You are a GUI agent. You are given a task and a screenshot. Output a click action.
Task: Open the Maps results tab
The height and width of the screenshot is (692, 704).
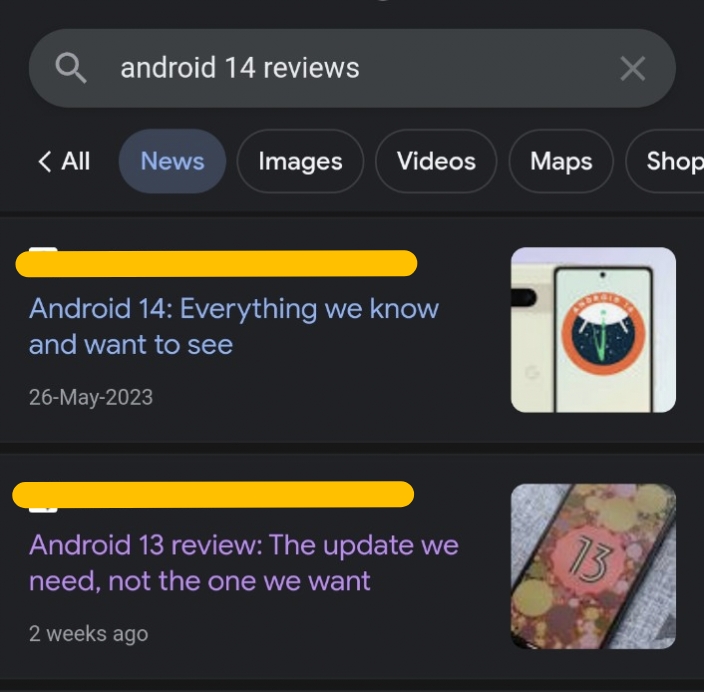pyautogui.click(x=561, y=161)
